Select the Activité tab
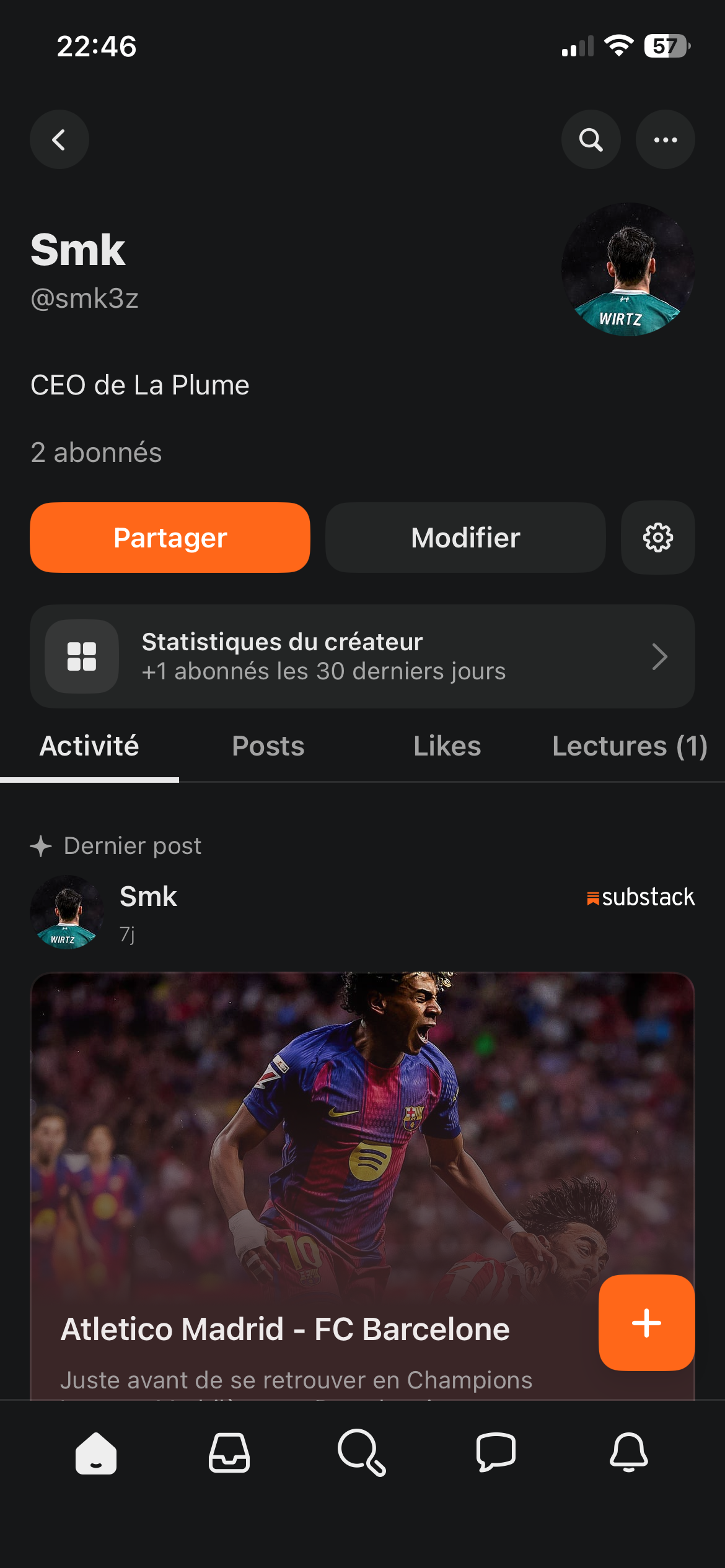 pos(89,746)
